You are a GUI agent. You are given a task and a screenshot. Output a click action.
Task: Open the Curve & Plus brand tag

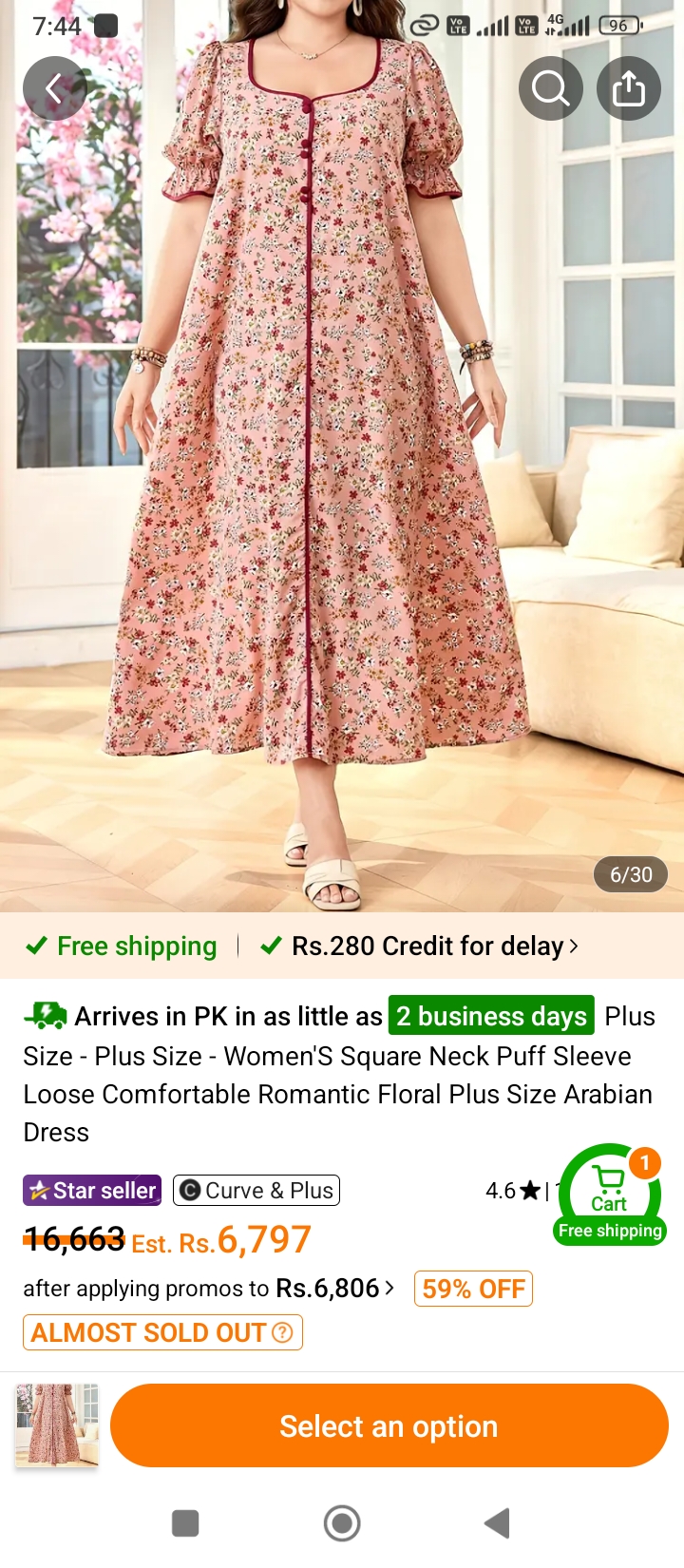[256, 1191]
